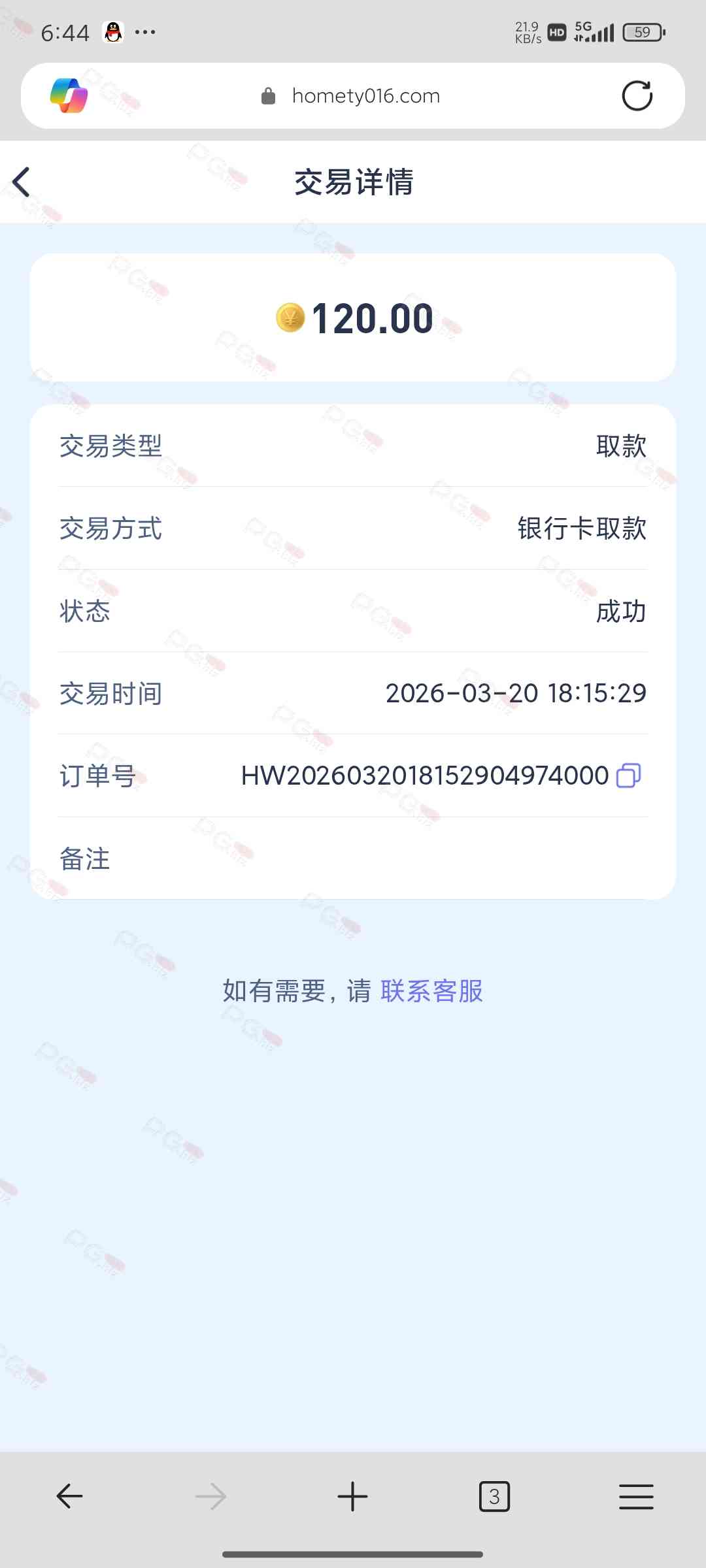This screenshot has width=706, height=1568.
Task: Open the 联系客服 link
Action: (431, 990)
